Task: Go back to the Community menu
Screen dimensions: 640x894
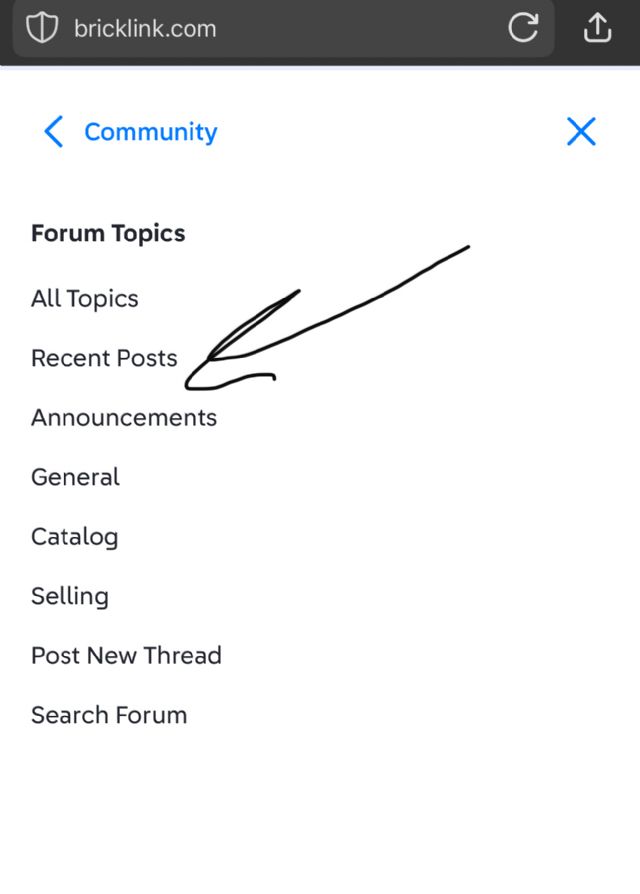Action: (130, 132)
